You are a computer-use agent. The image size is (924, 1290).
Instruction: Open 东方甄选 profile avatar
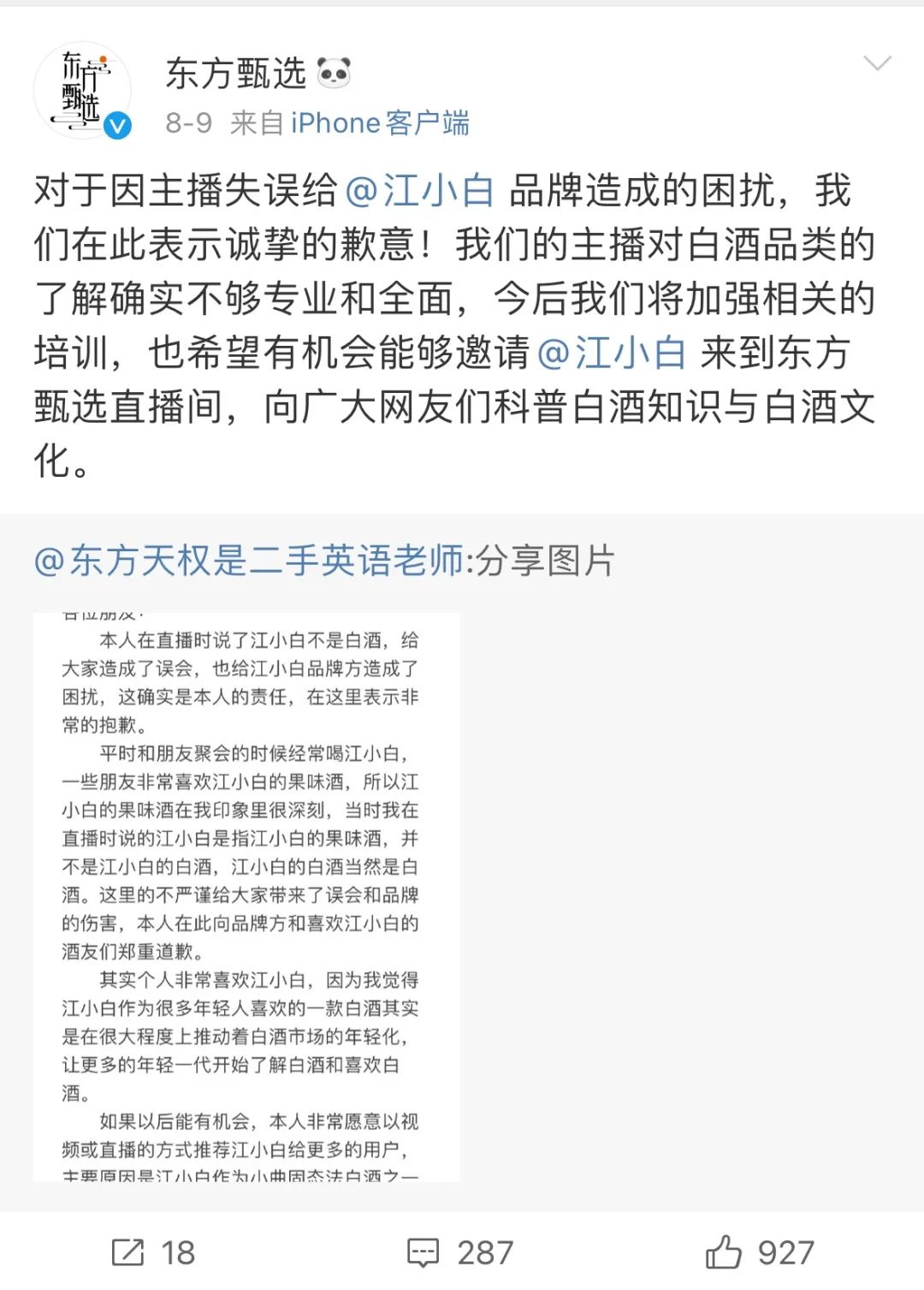tap(82, 91)
